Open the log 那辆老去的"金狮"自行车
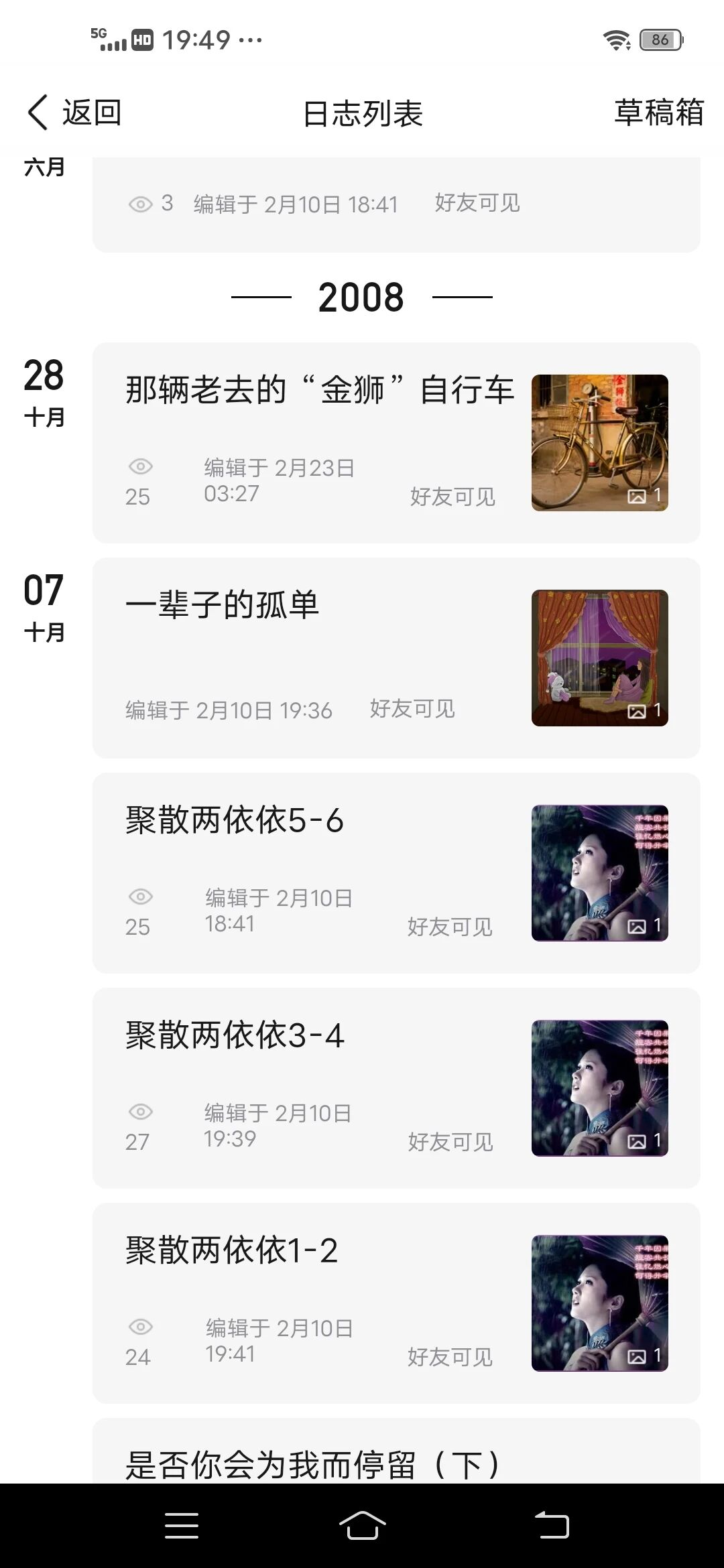The width and height of the screenshot is (724, 1568). (320, 390)
